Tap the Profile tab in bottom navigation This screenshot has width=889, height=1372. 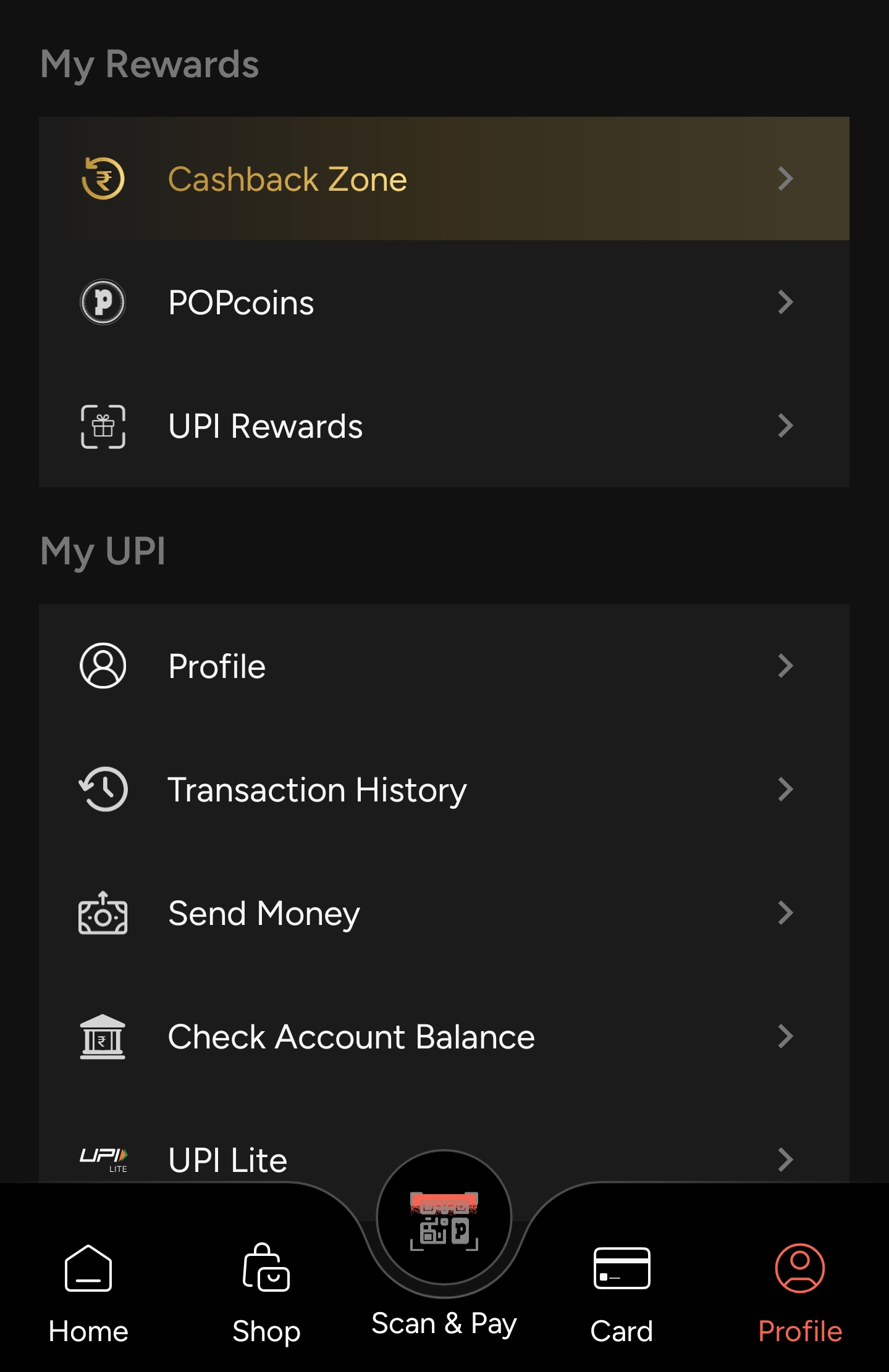point(799,1294)
